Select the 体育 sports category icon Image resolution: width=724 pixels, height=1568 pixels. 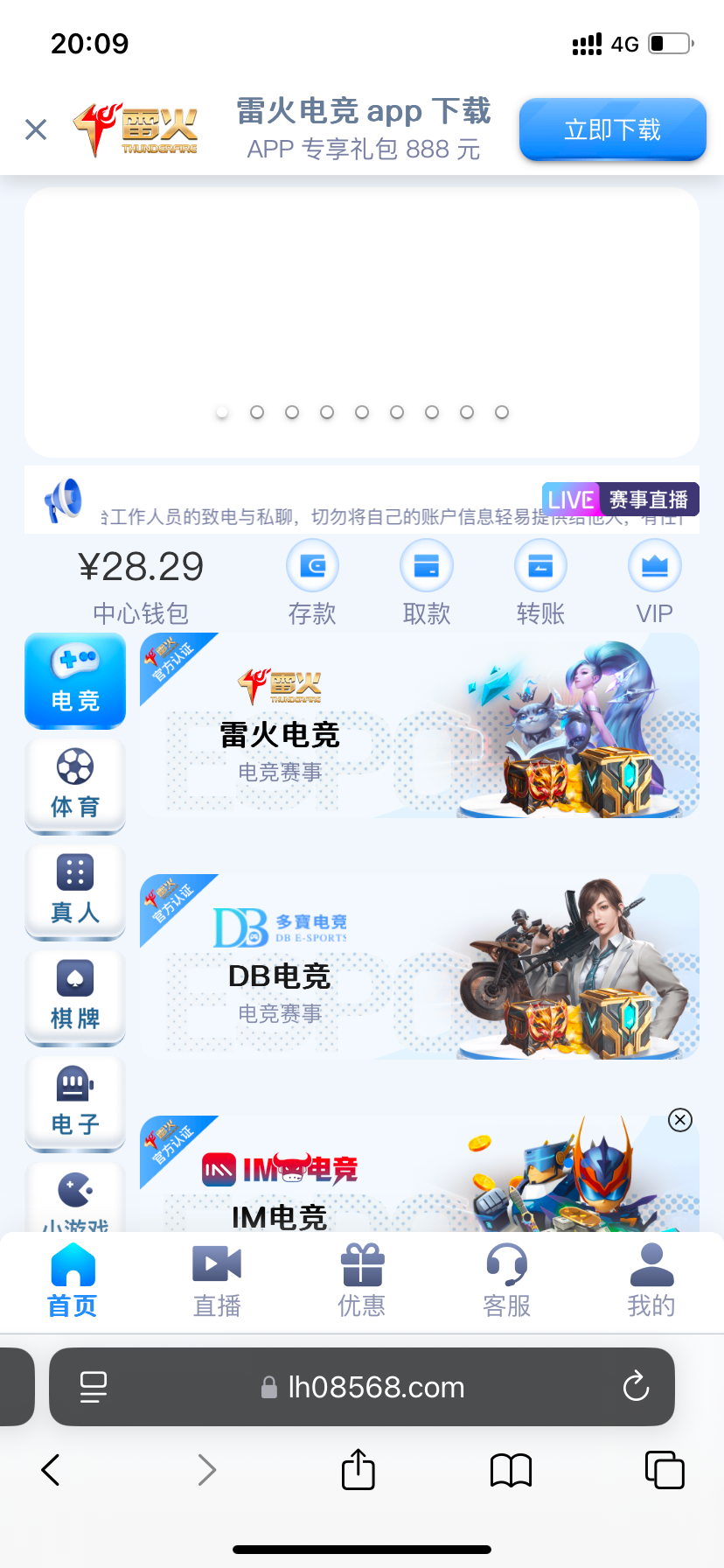click(75, 785)
